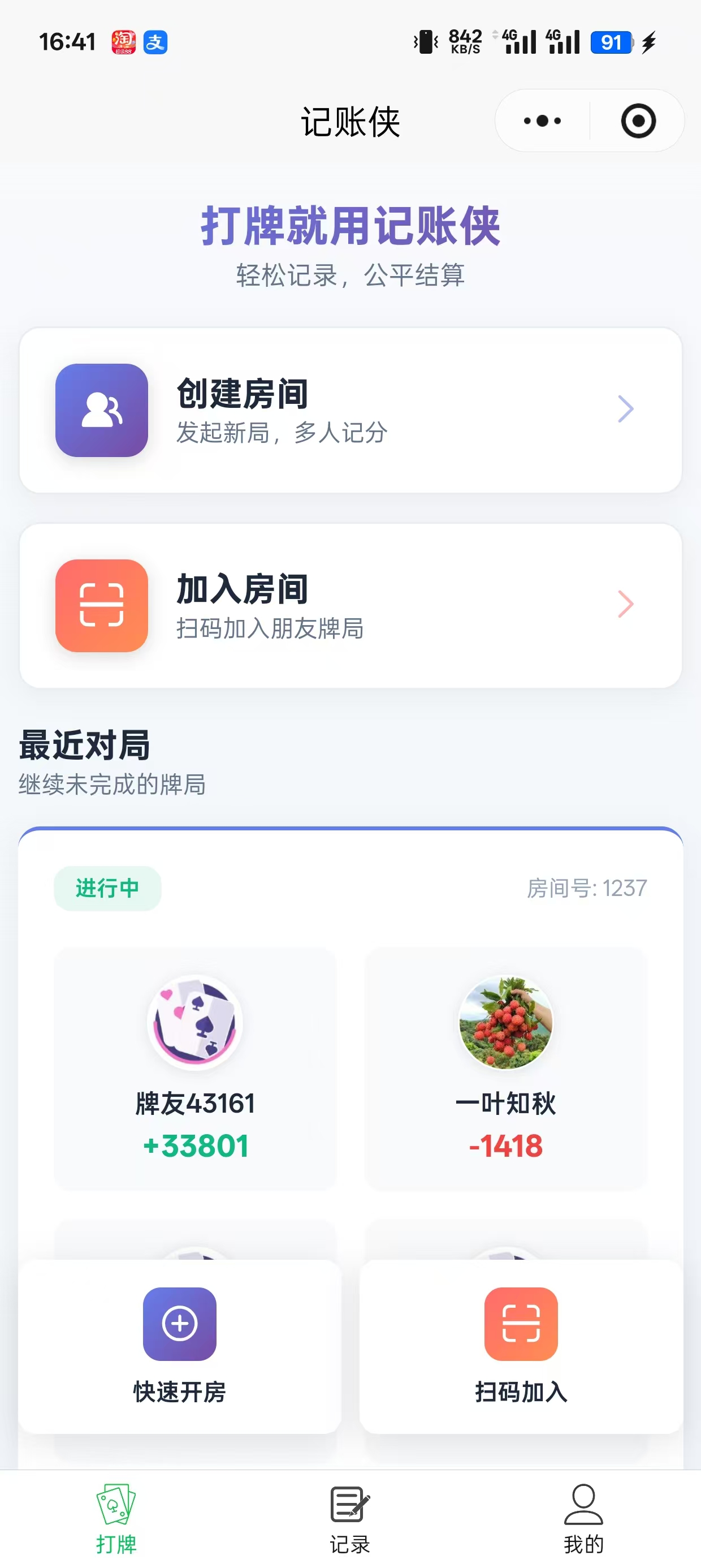This screenshot has width=701, height=1568.
Task: Tap the battery indicator in status bar
Action: coord(613,42)
